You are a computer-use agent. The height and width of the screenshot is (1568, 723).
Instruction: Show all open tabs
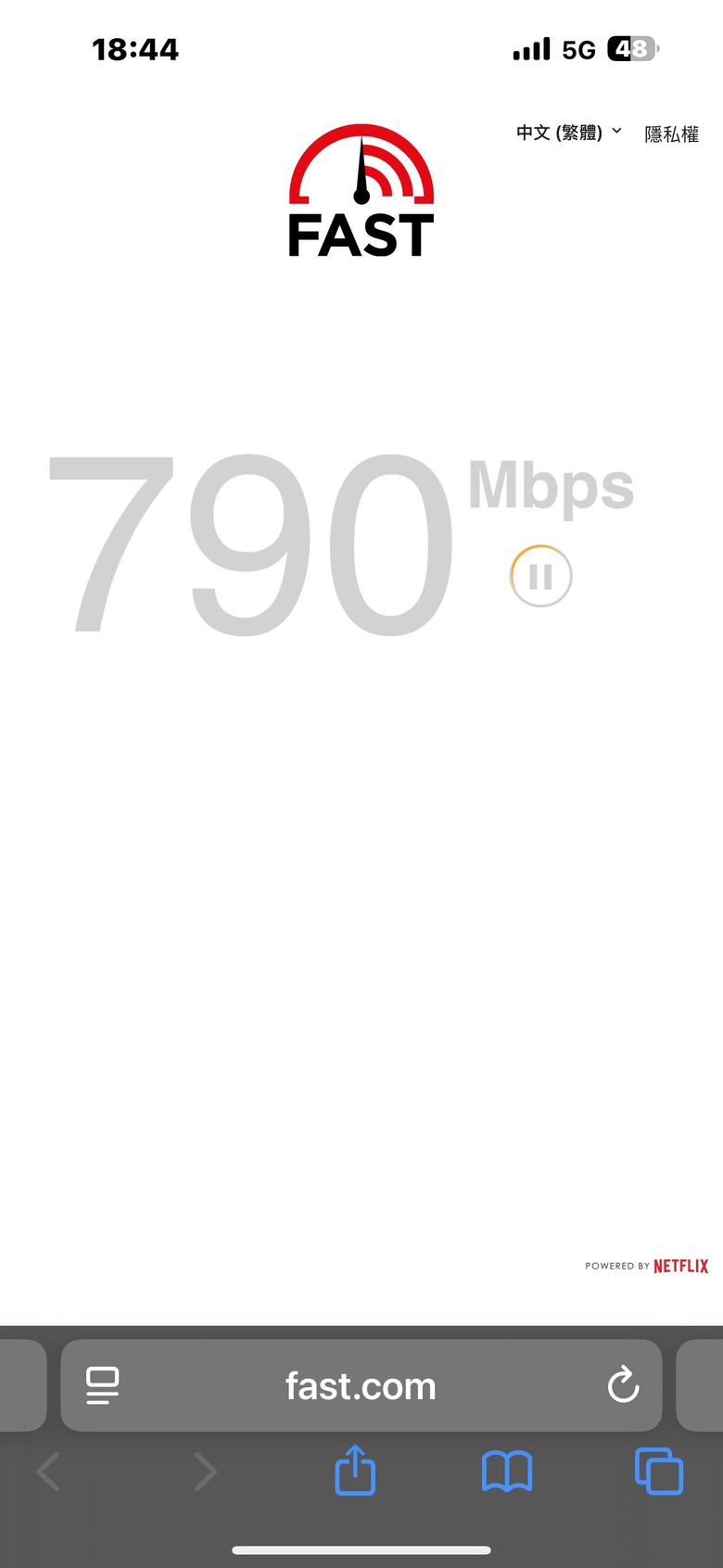click(x=658, y=1471)
